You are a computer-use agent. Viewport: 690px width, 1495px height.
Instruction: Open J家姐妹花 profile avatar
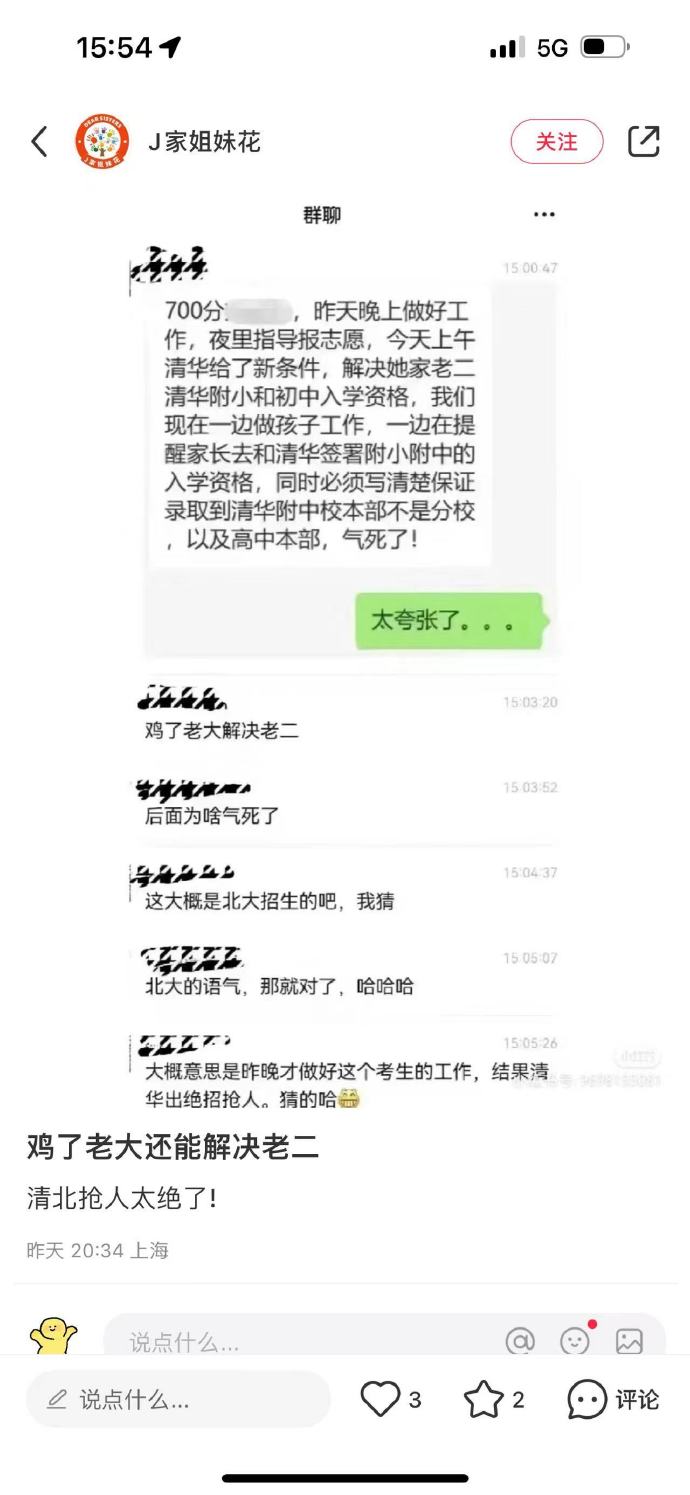tap(102, 142)
